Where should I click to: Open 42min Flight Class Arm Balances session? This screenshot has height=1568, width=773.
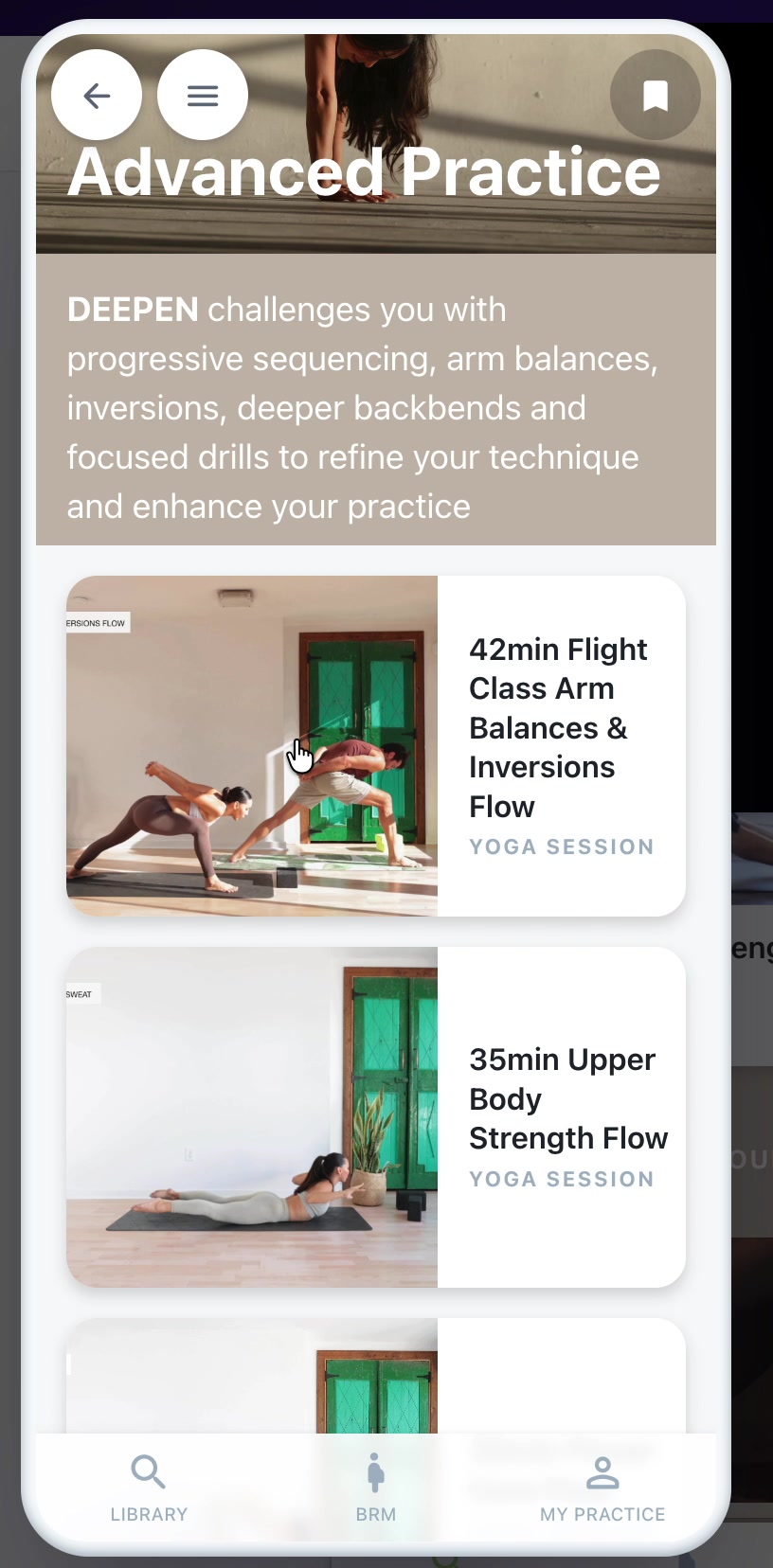click(376, 746)
